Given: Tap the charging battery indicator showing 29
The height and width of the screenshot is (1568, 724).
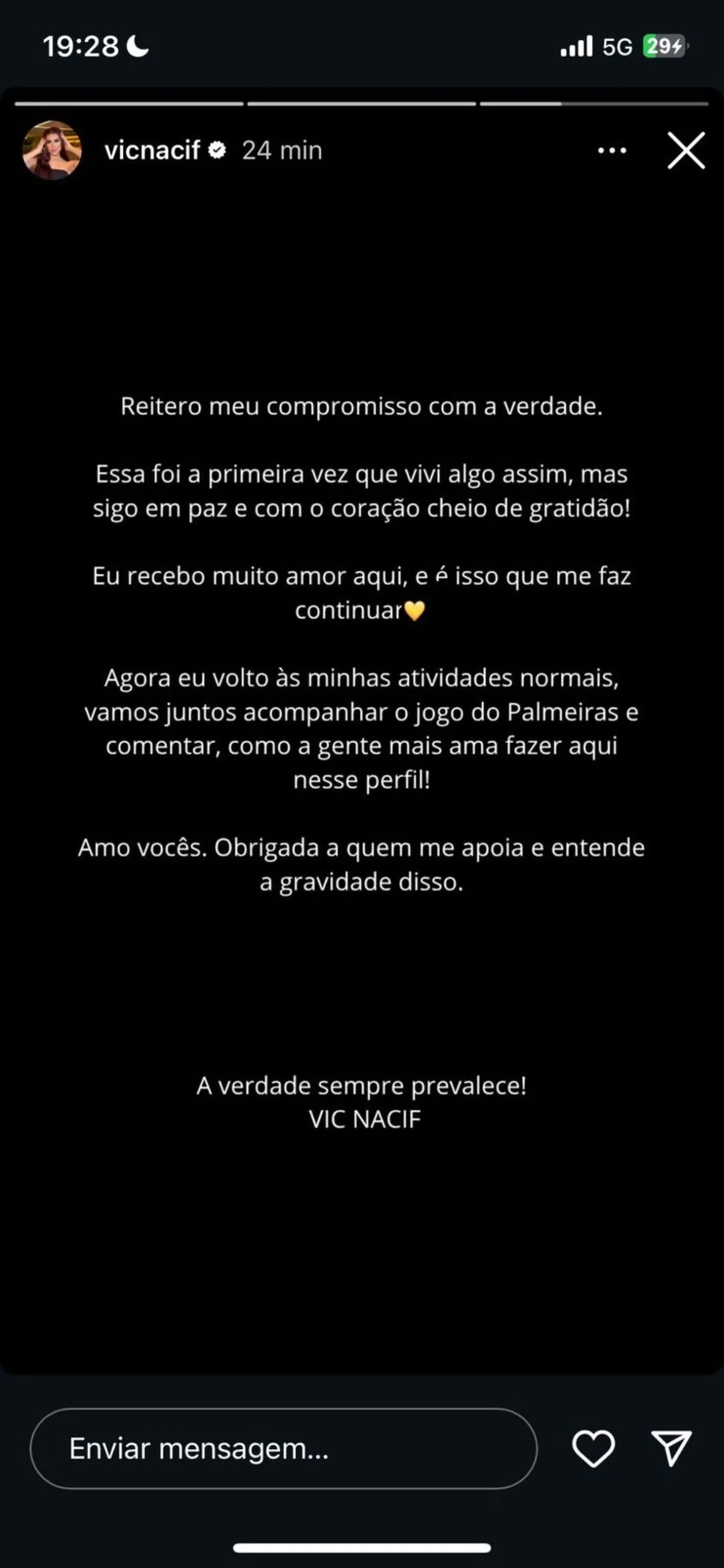Looking at the screenshot, I should point(662,45).
